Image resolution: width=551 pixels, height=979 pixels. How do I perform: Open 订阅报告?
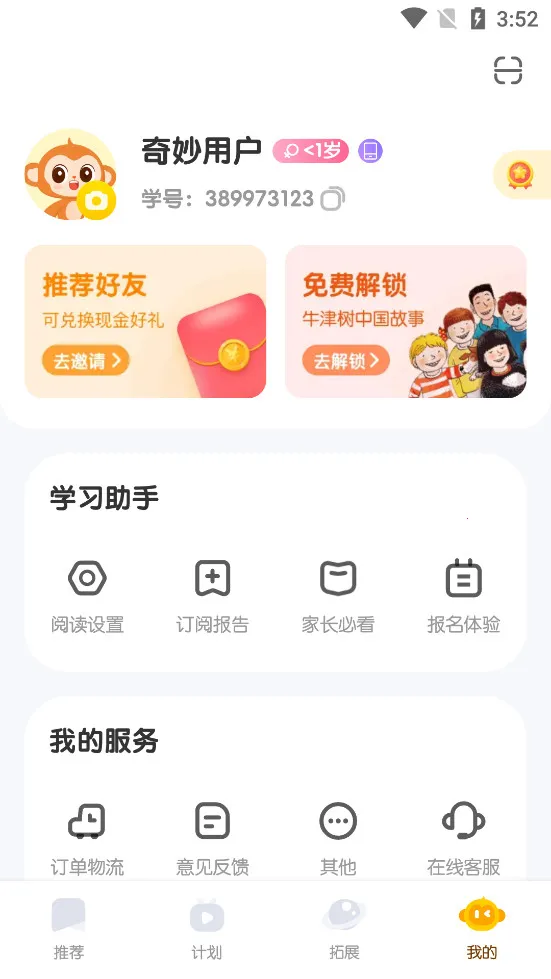click(x=213, y=596)
